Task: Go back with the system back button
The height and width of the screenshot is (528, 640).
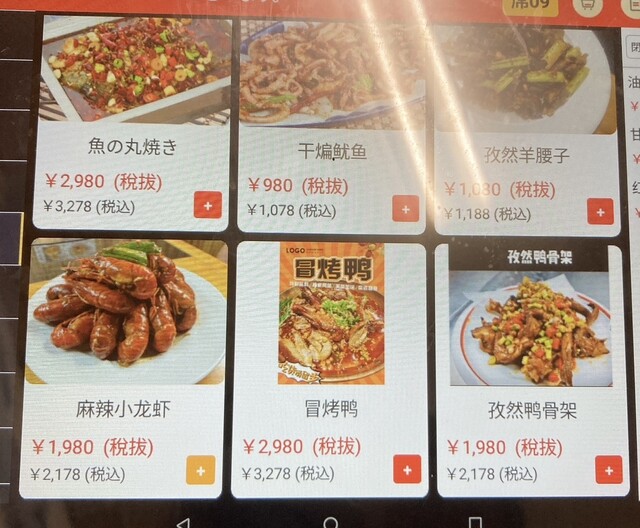Action: click(x=182, y=521)
